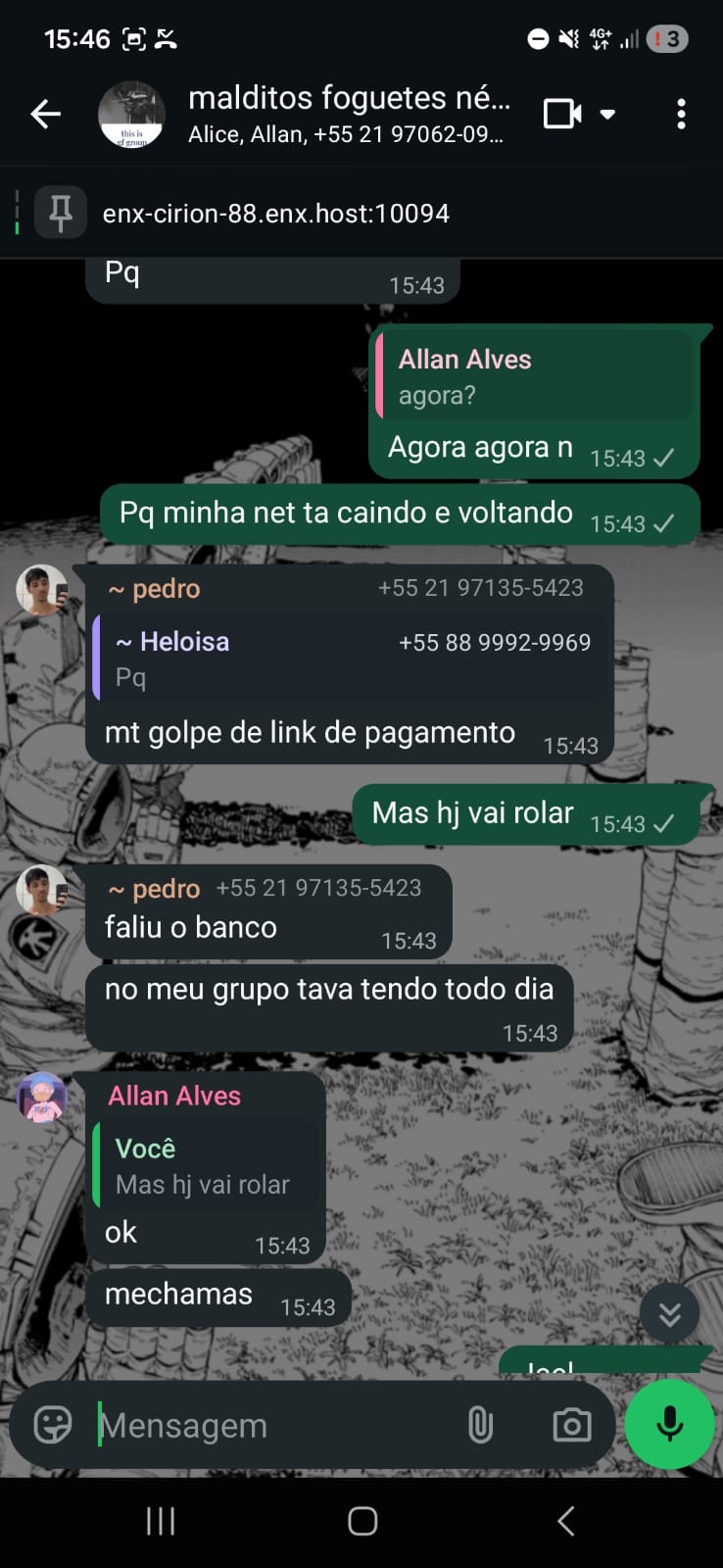Open the camera from message bar

coord(571,1425)
